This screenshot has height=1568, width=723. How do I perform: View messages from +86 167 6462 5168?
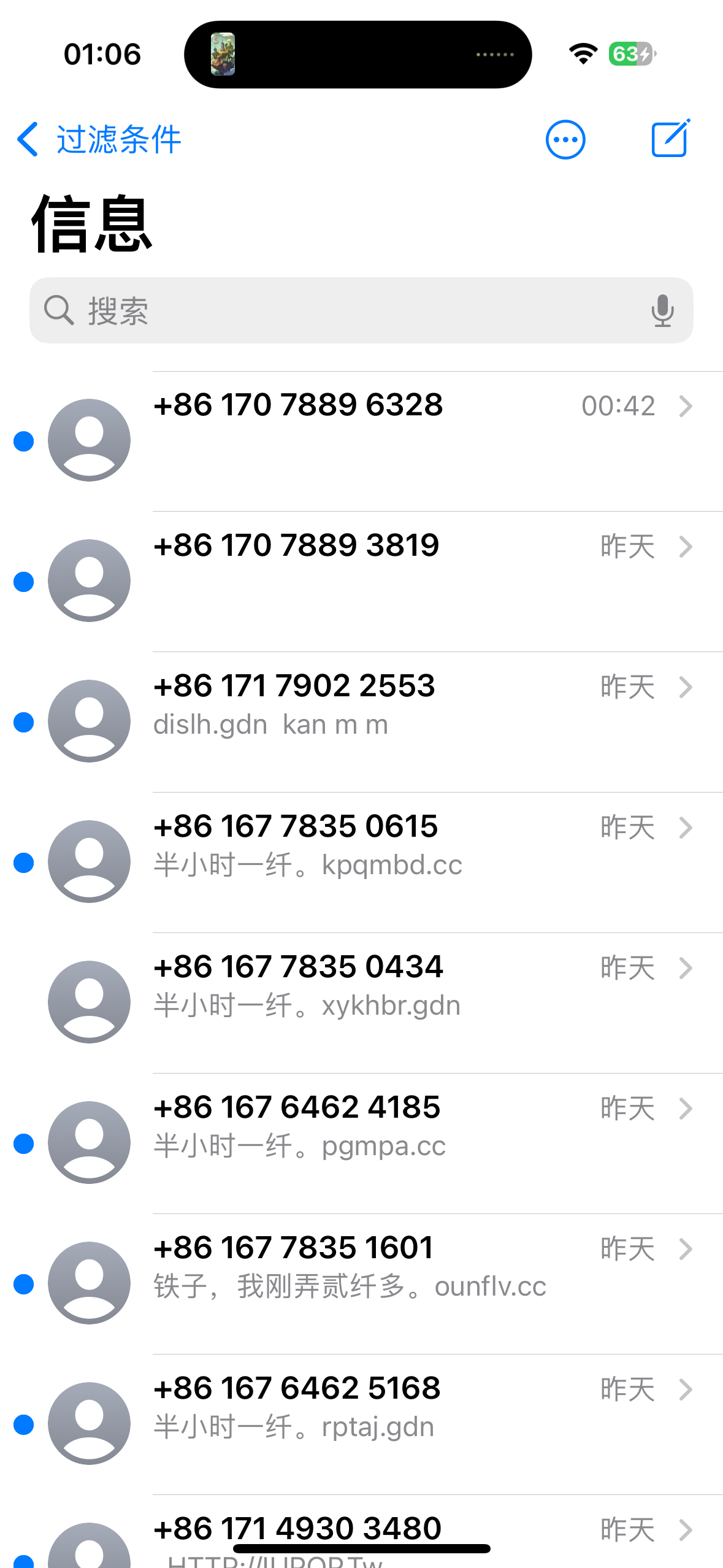tap(405, 1423)
